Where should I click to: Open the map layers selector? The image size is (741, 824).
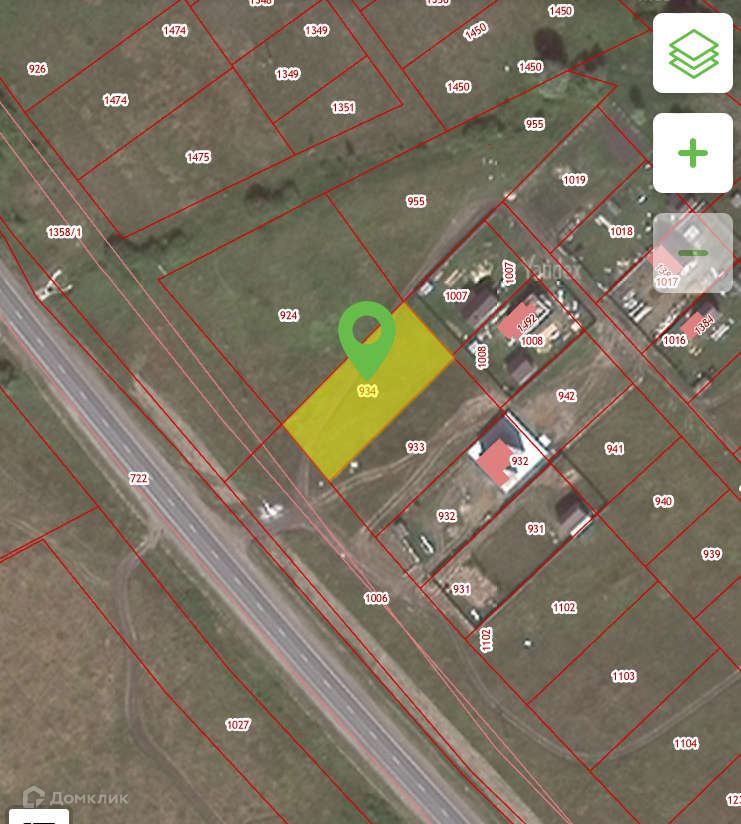tap(692, 53)
